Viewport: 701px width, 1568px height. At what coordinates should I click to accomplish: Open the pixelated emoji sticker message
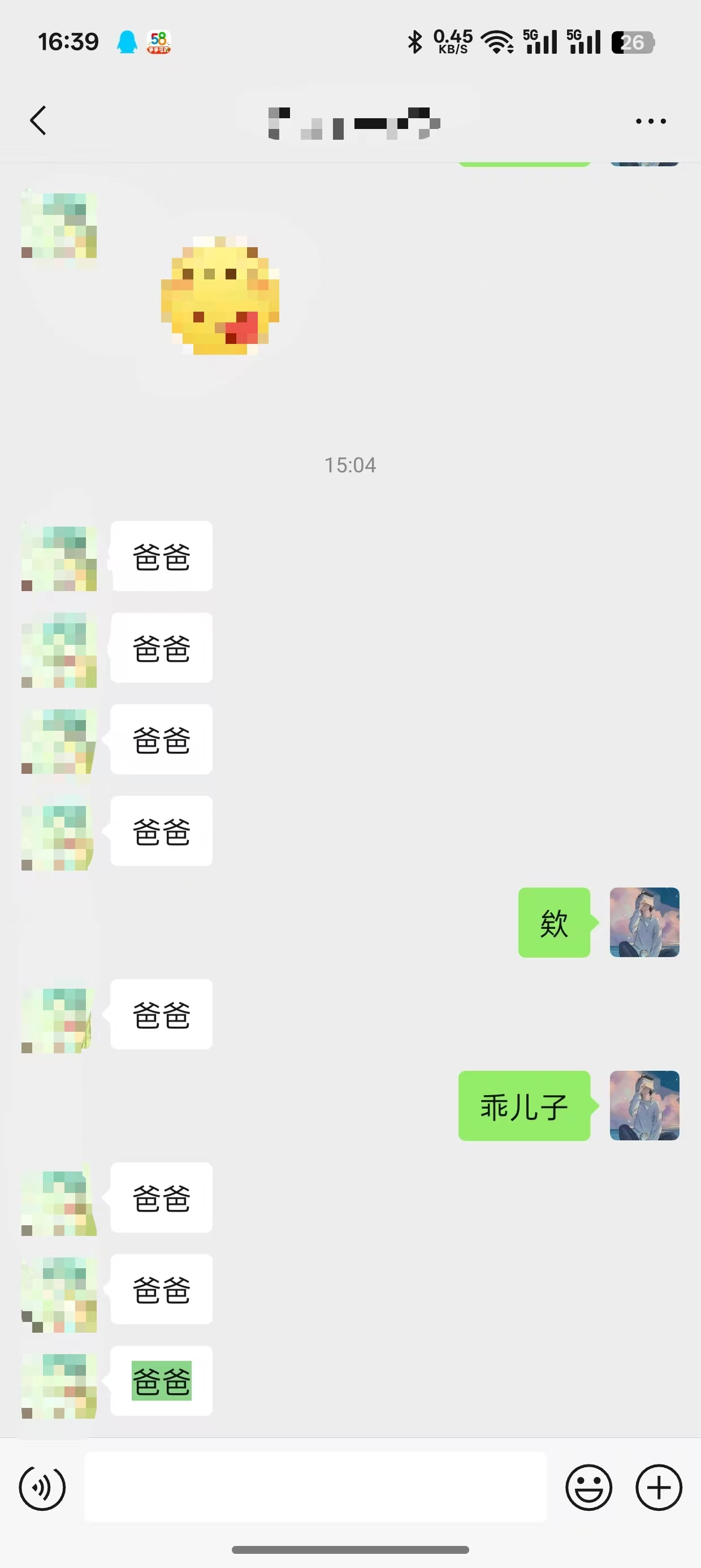point(220,295)
